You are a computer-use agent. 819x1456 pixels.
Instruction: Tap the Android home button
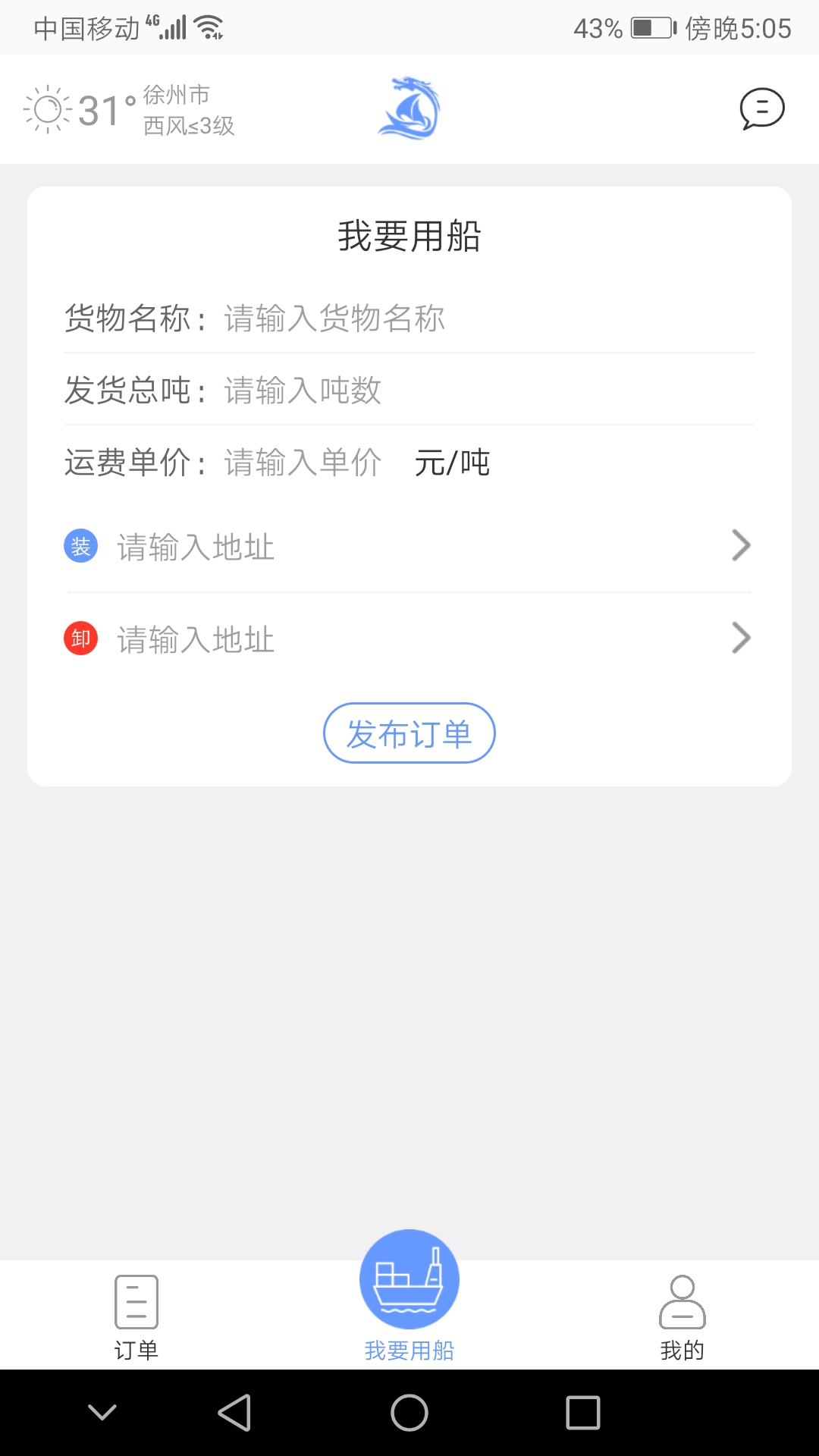(409, 1413)
